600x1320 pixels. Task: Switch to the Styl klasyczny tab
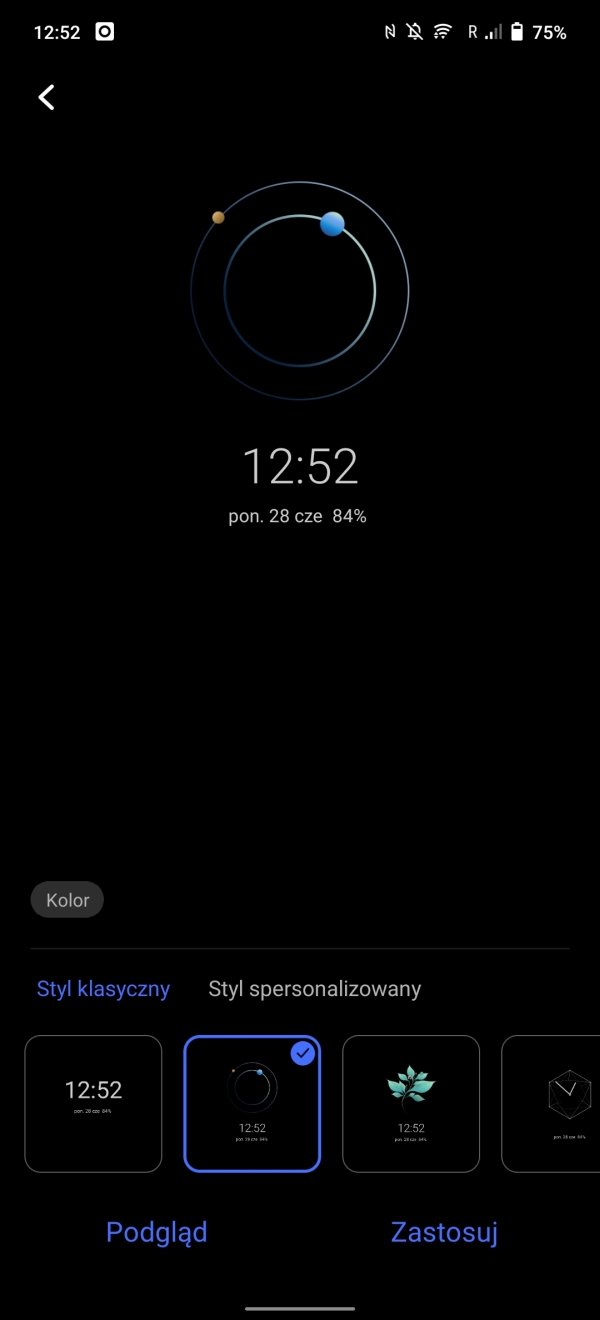coord(103,989)
